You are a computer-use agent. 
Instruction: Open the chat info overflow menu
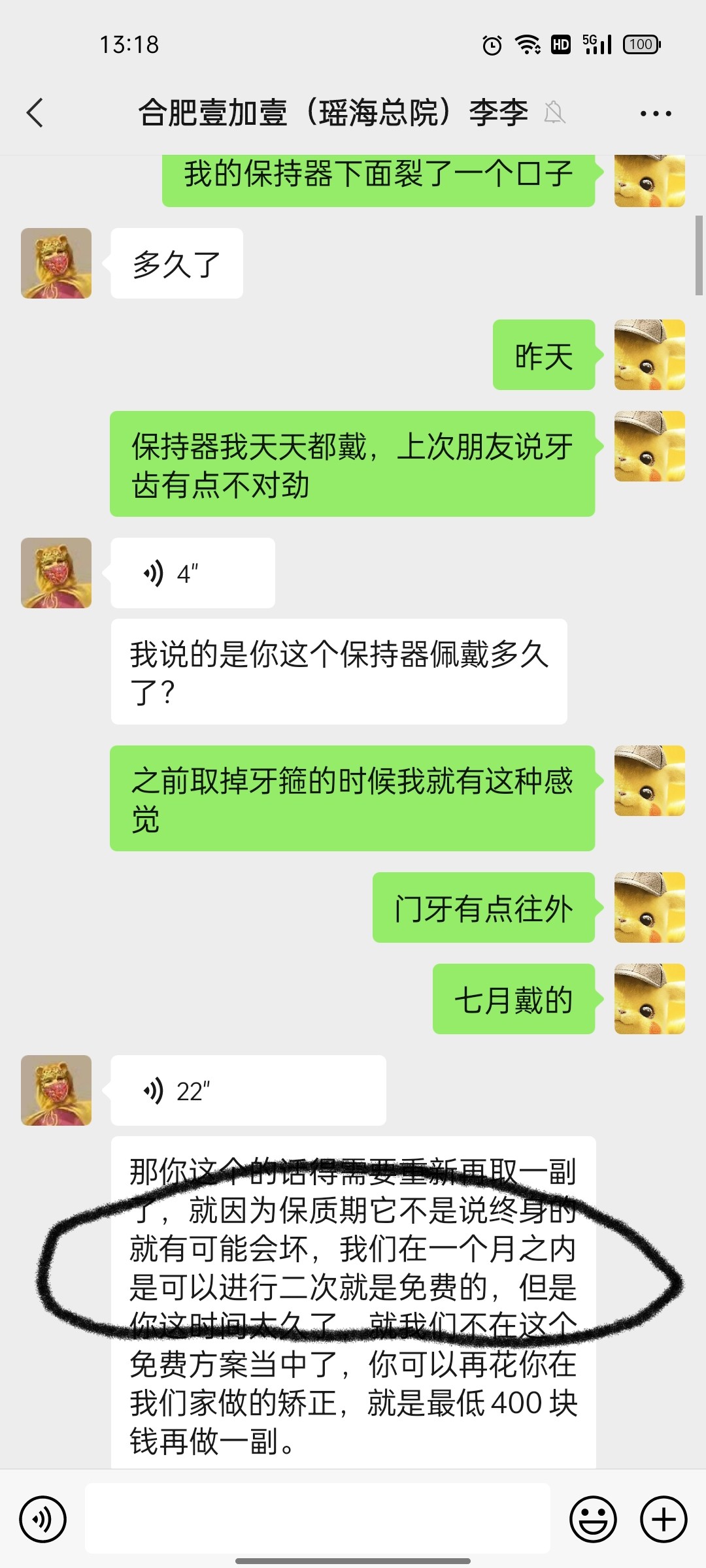(x=655, y=114)
